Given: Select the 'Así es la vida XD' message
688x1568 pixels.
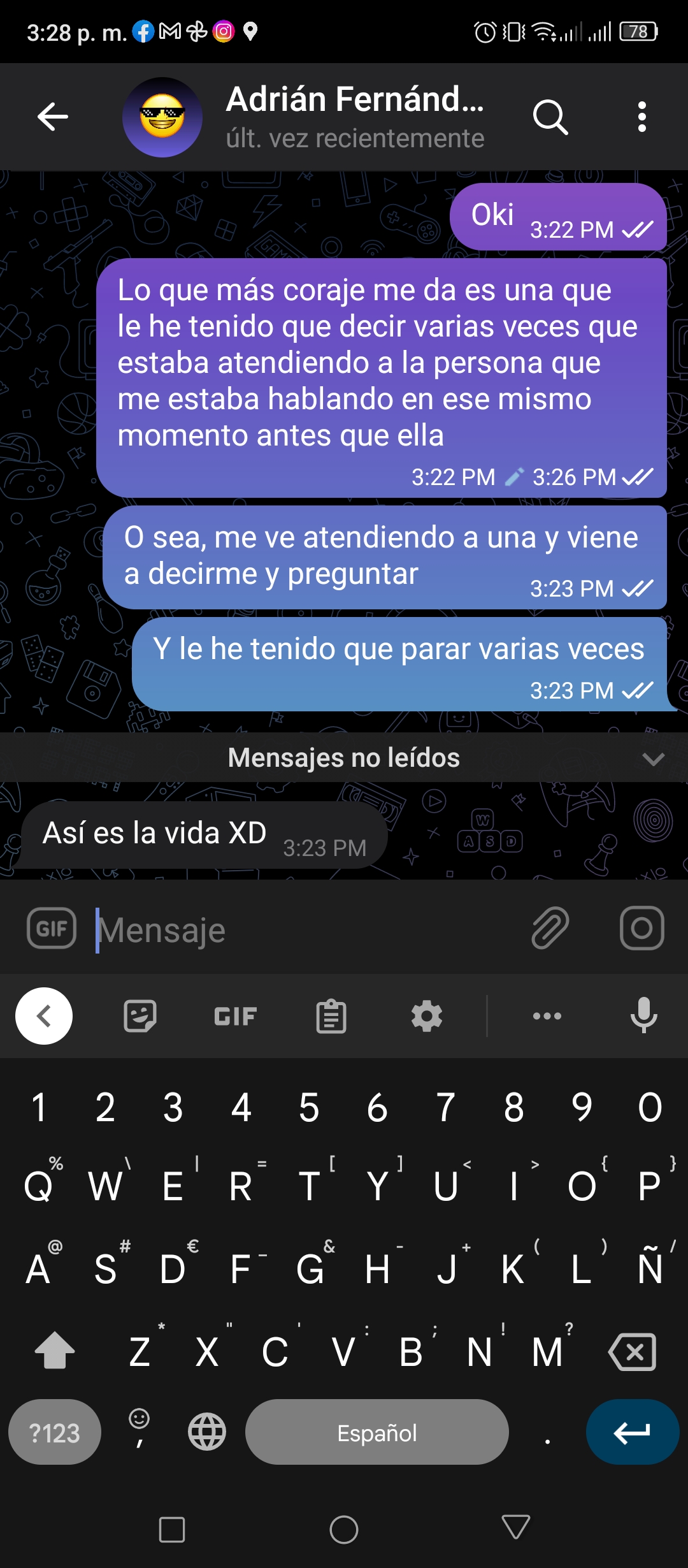Looking at the screenshot, I should (204, 835).
